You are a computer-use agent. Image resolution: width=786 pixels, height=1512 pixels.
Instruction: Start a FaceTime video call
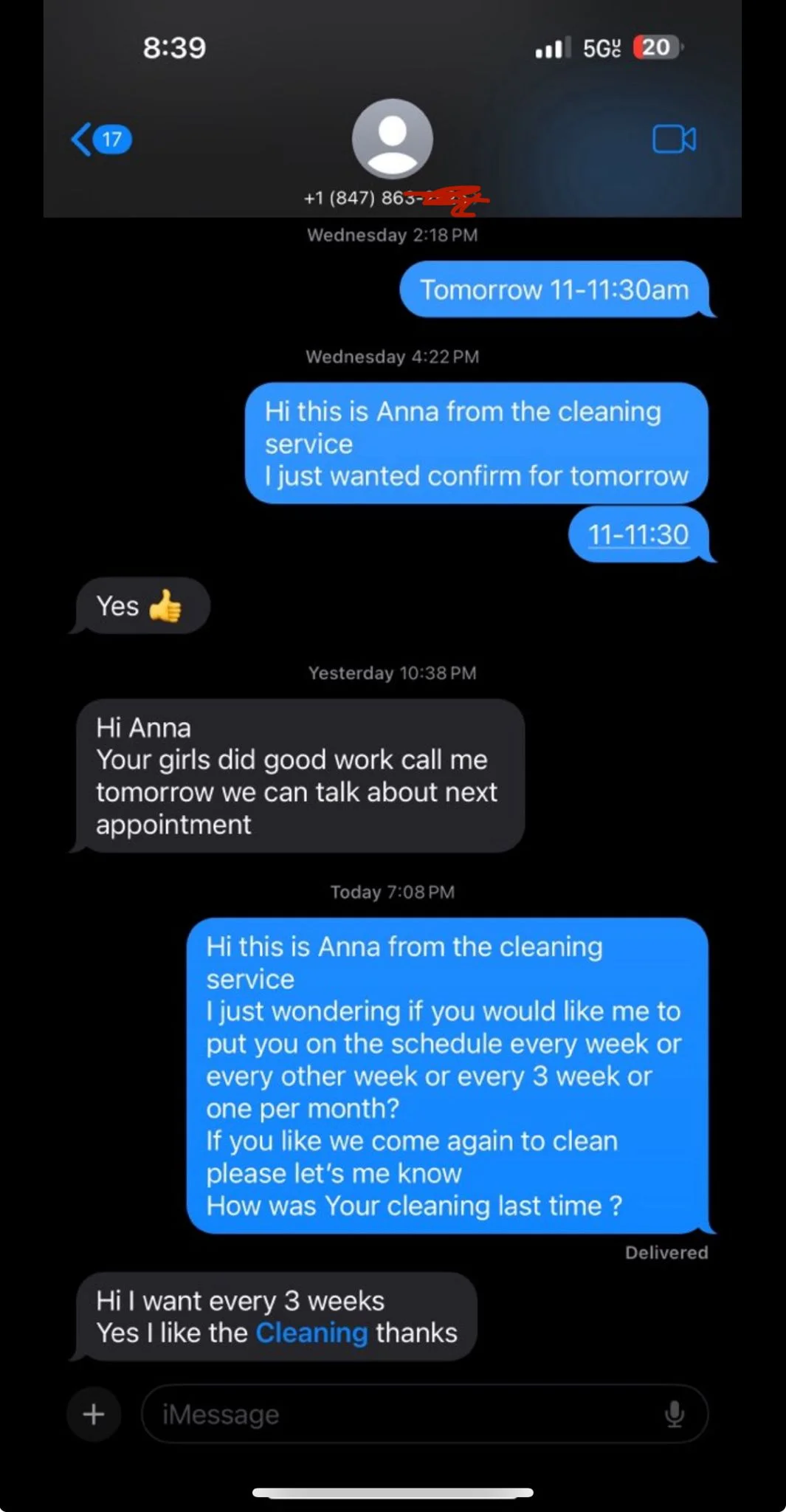674,139
